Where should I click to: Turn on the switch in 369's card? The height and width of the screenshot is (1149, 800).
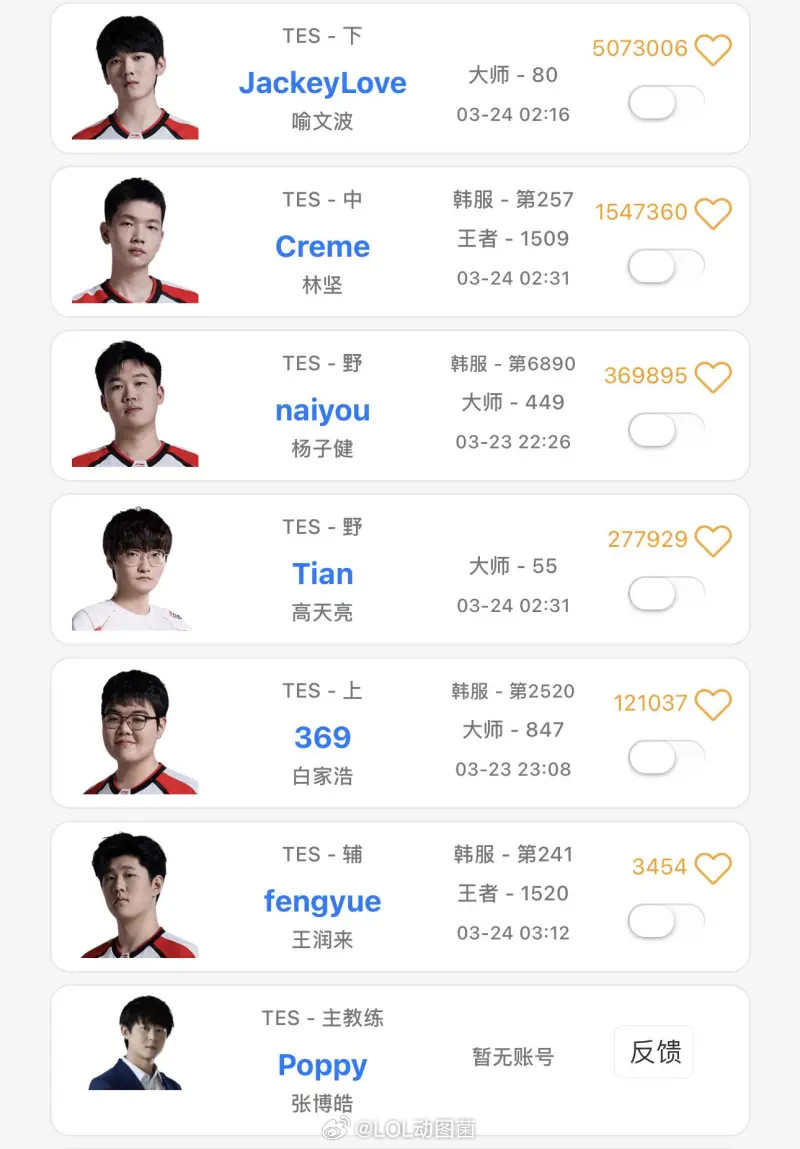coord(667,757)
